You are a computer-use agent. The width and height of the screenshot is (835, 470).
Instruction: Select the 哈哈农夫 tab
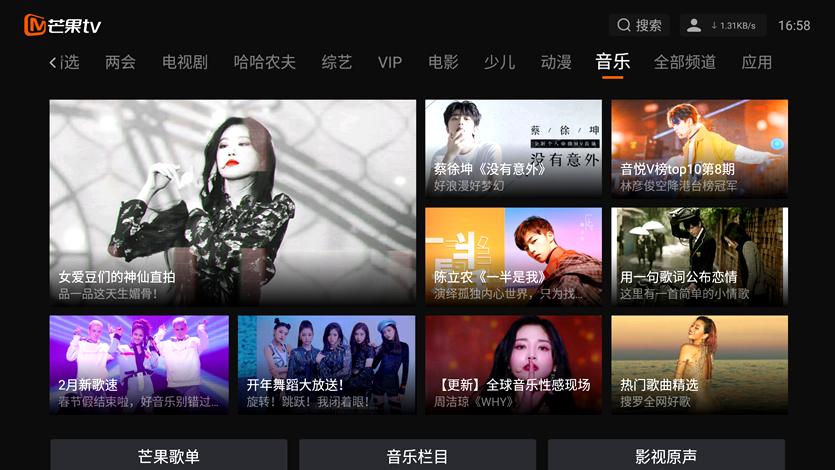265,62
